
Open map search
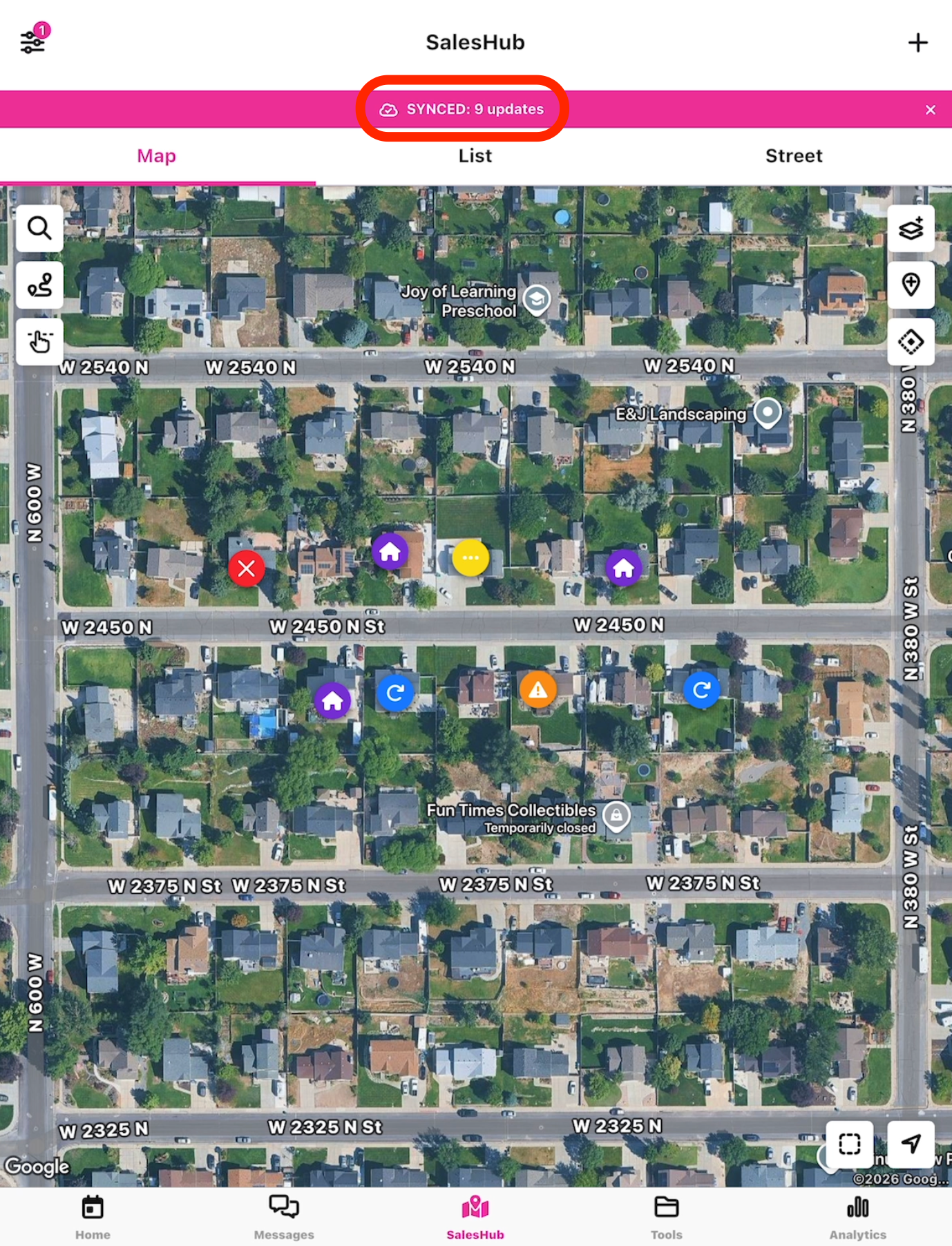[39, 228]
